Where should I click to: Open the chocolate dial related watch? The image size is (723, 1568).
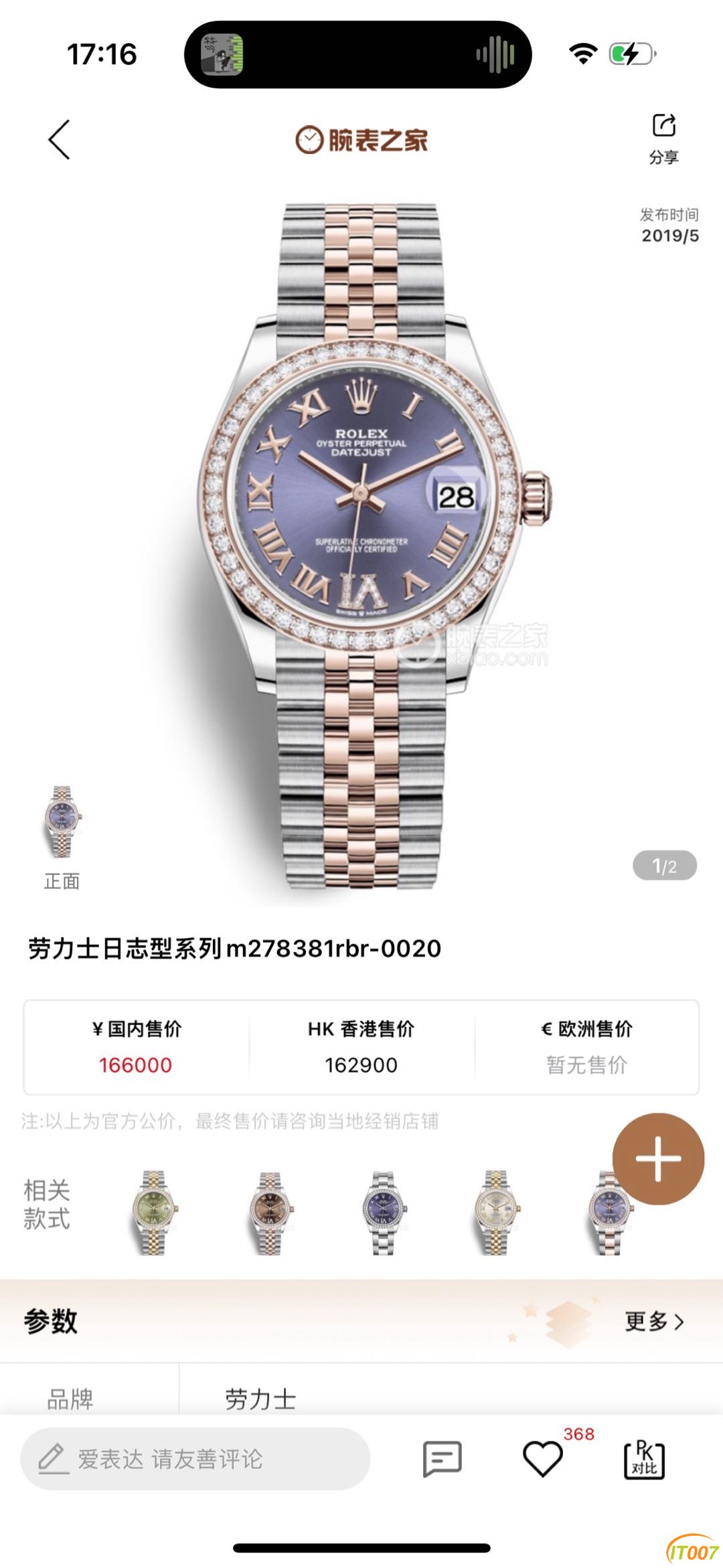tap(270, 1212)
